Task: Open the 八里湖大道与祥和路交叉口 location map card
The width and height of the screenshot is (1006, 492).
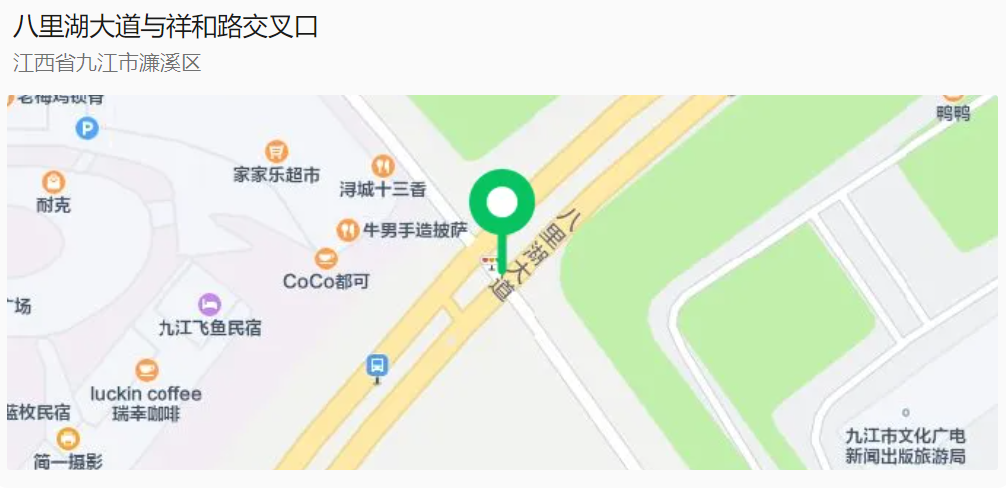Action: pyautogui.click(x=502, y=282)
